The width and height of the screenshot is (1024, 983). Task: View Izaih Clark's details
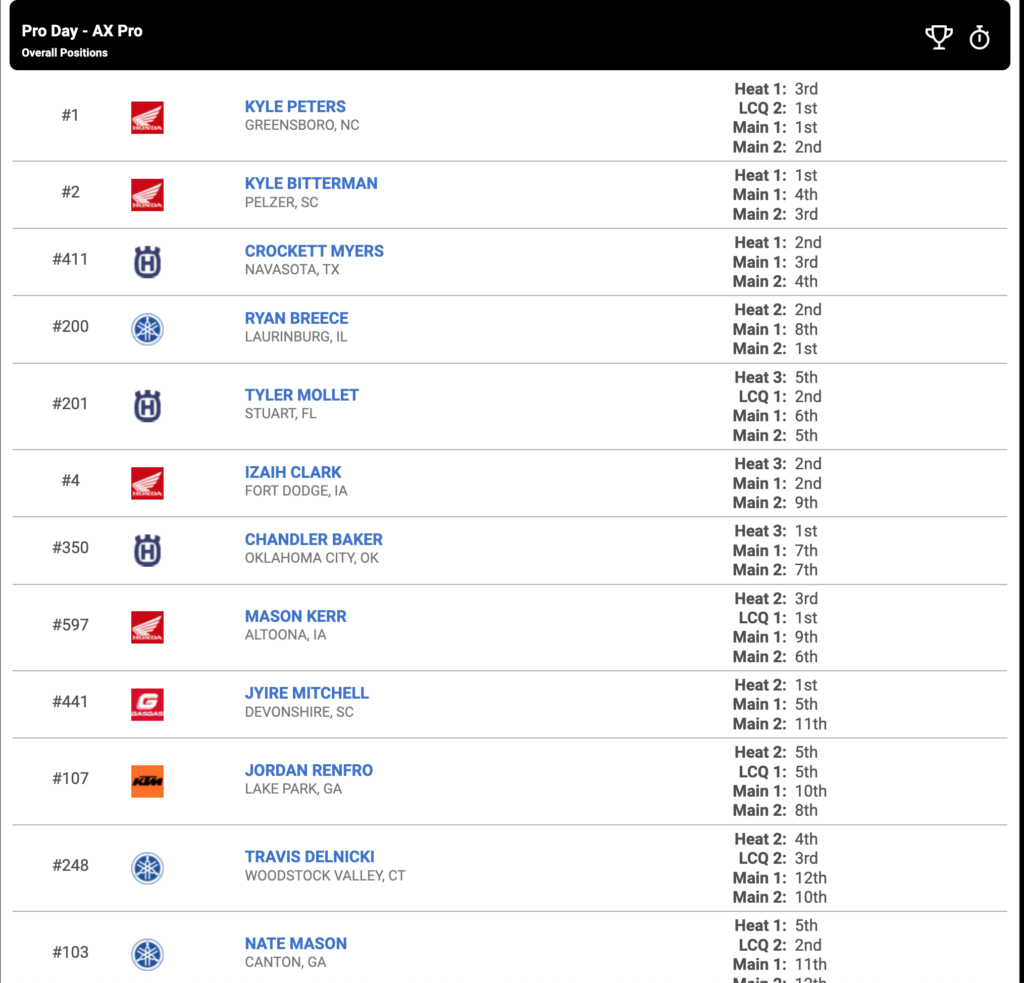click(x=293, y=472)
